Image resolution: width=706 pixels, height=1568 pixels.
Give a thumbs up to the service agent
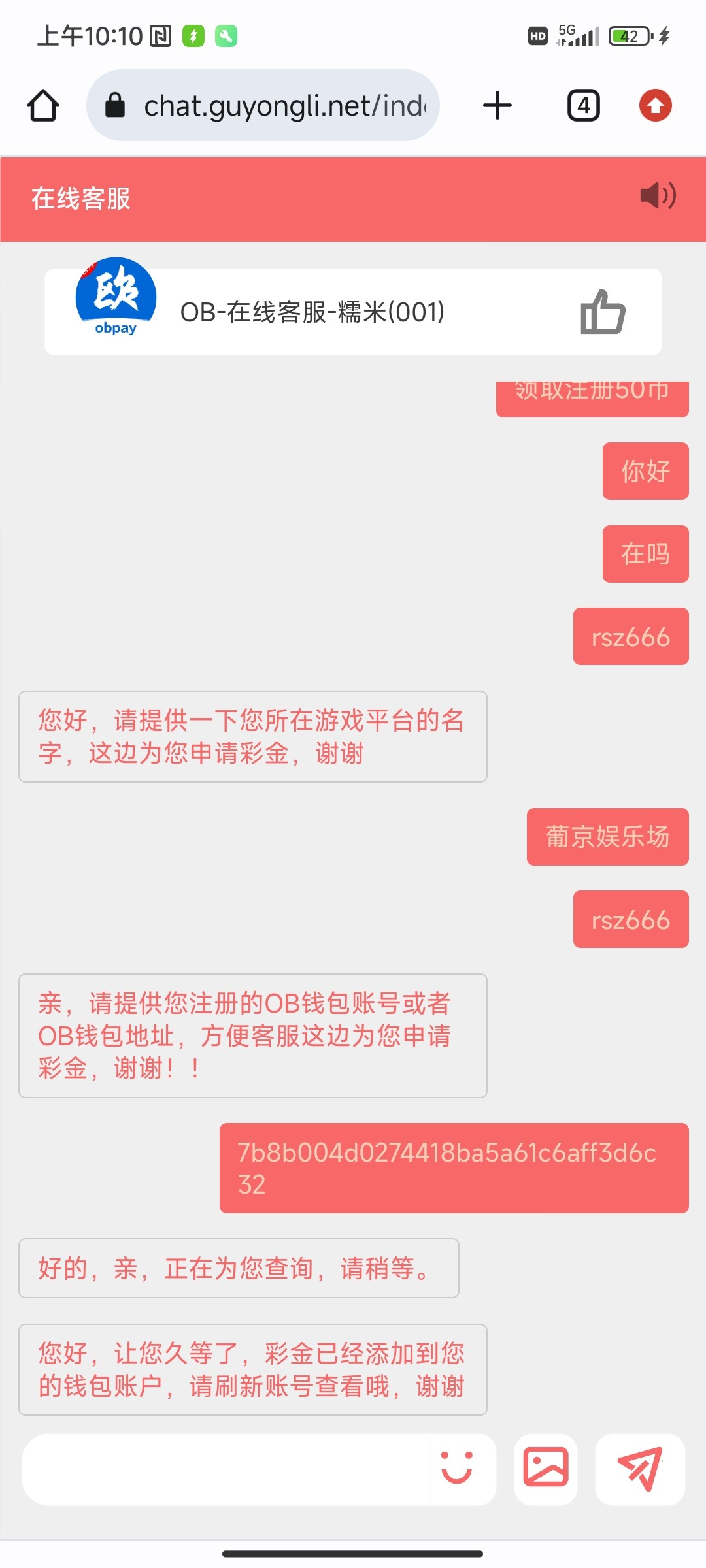coord(605,312)
